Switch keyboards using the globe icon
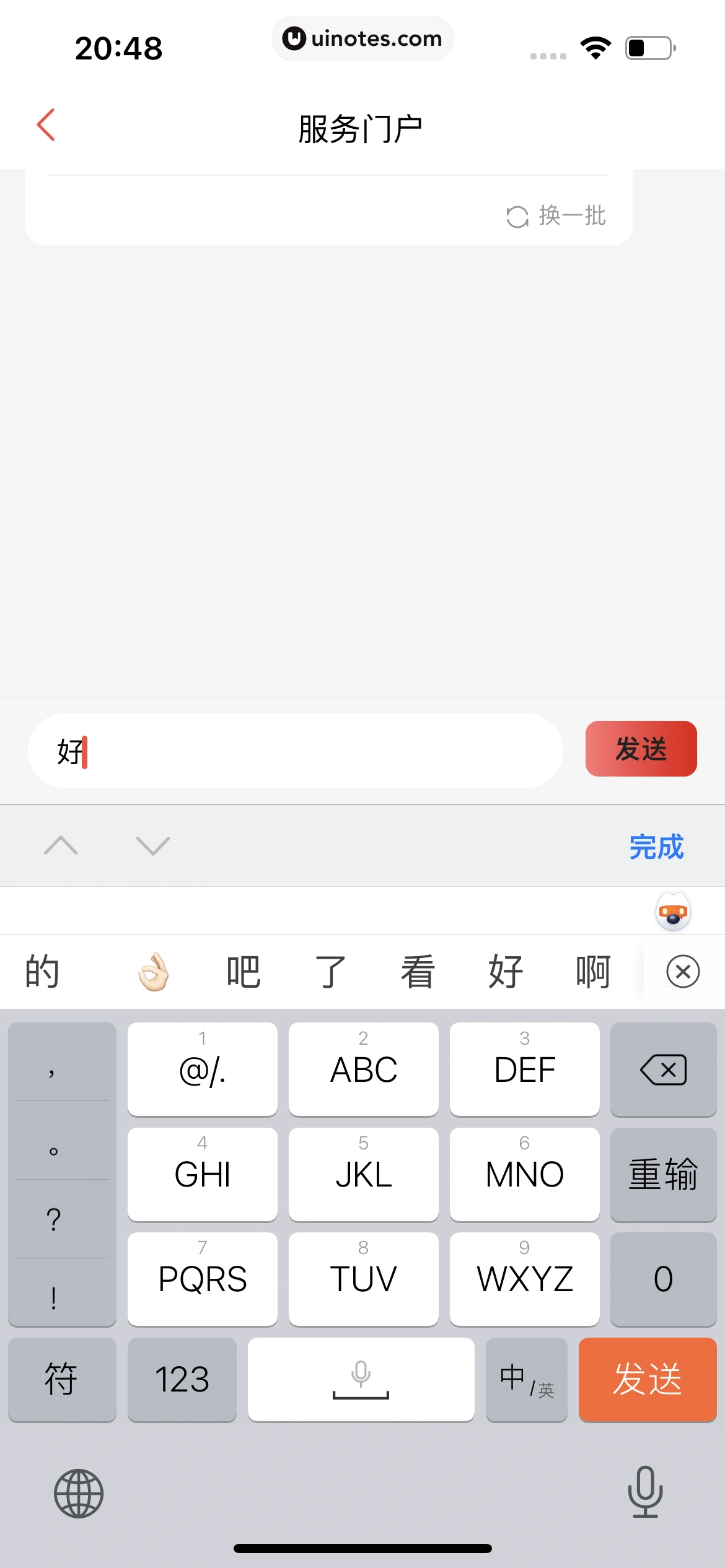Image resolution: width=725 pixels, height=1568 pixels. pos(79,1493)
